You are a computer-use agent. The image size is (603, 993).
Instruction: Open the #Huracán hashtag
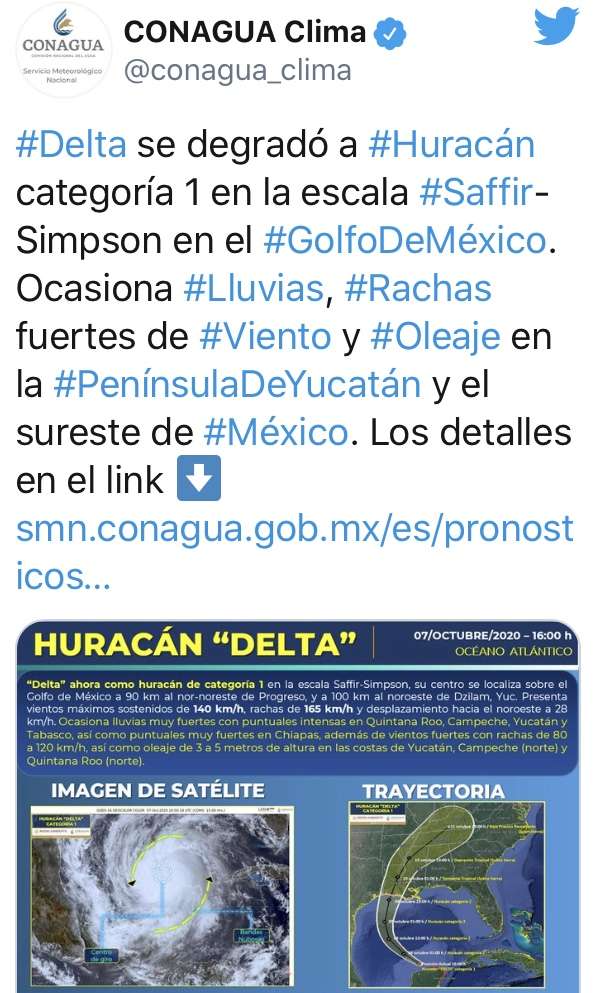coord(452,144)
